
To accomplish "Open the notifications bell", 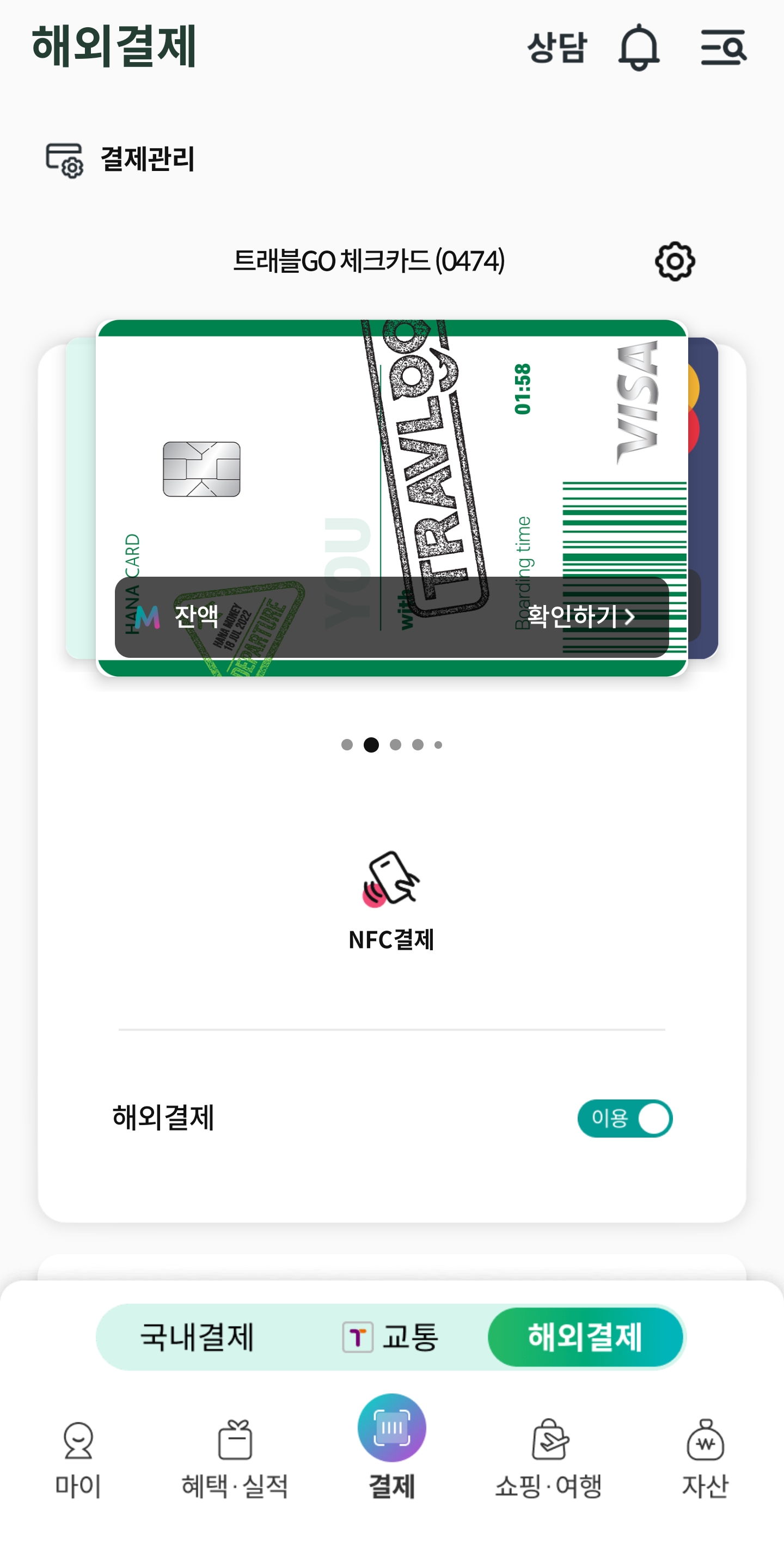I will coord(639,47).
